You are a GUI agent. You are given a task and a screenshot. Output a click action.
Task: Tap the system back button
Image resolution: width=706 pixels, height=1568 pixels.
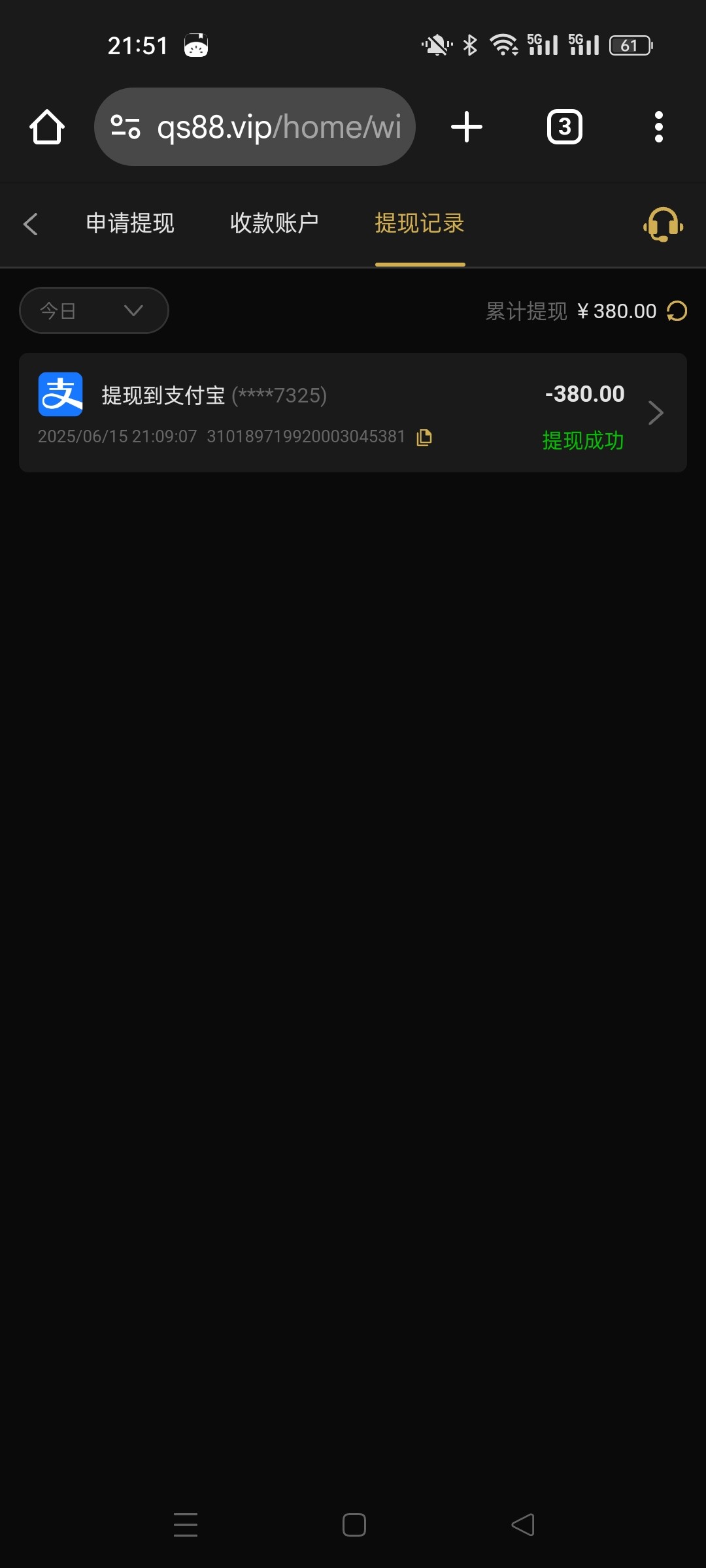click(x=523, y=1525)
